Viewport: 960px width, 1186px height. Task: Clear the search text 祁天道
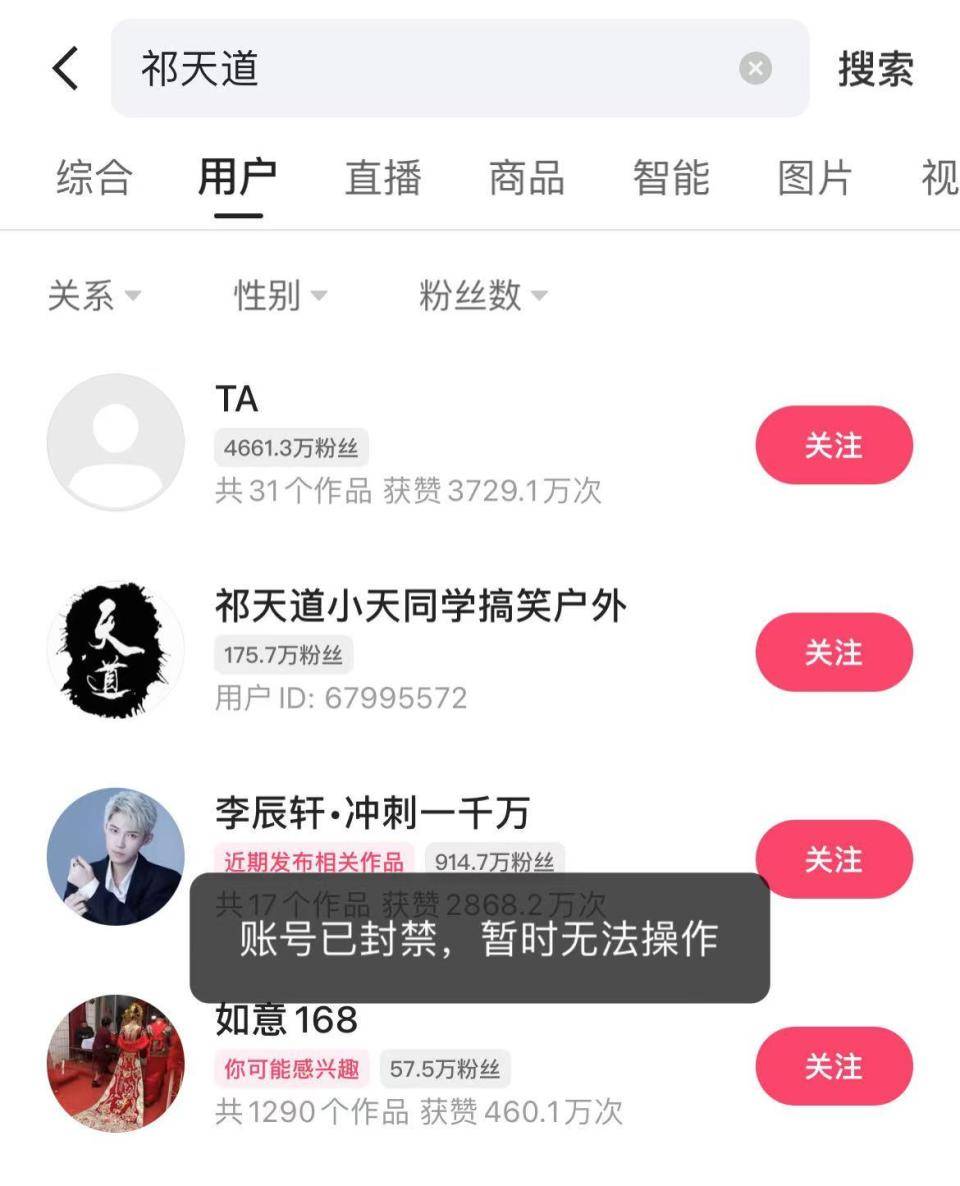[755, 69]
